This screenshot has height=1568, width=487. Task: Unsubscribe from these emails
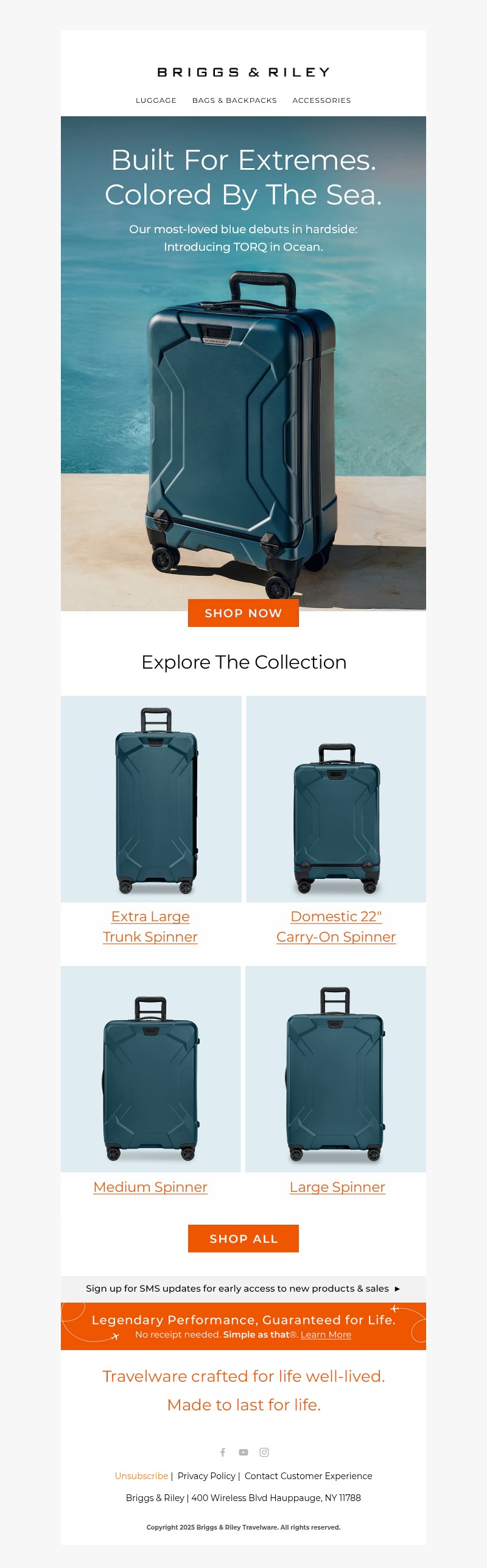141,1475
